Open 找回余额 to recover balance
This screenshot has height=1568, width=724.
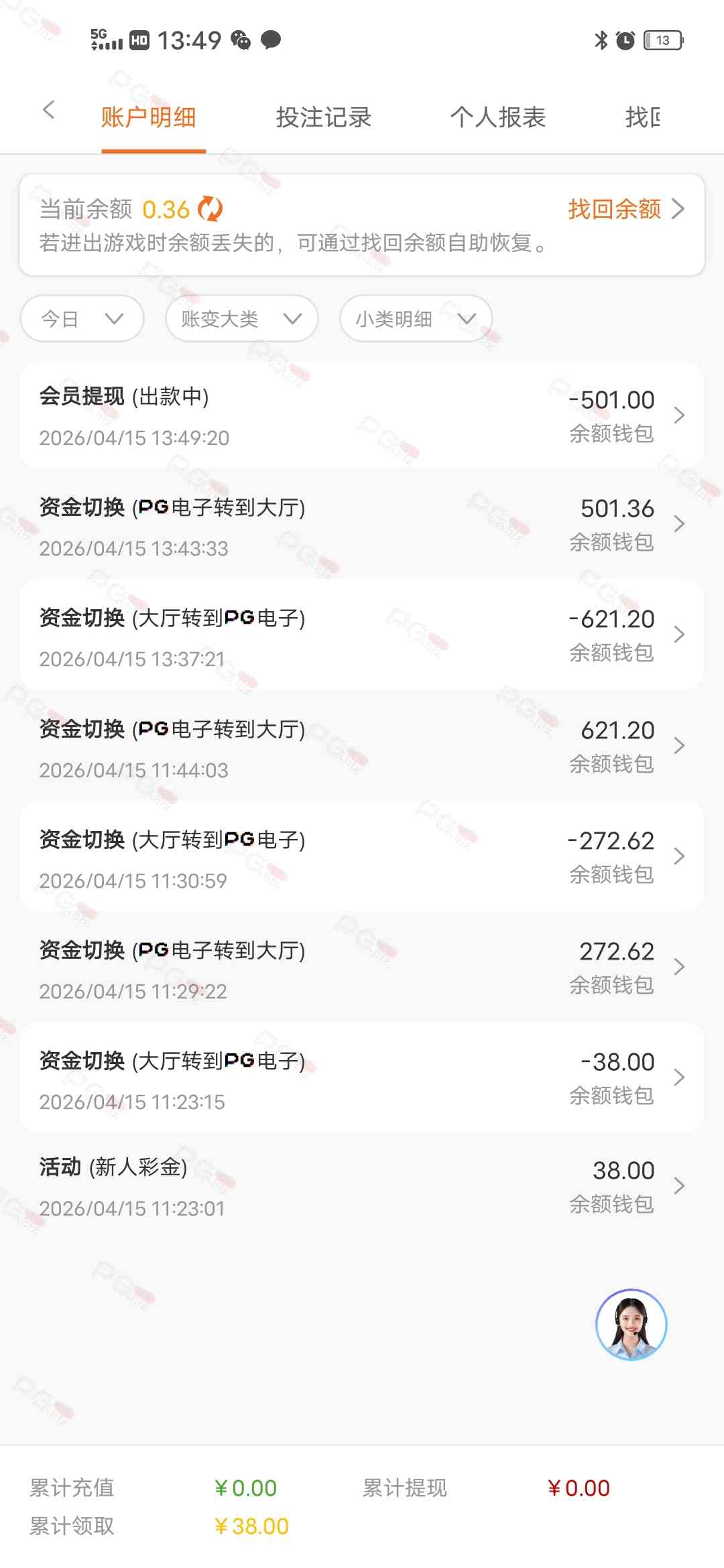(625, 209)
